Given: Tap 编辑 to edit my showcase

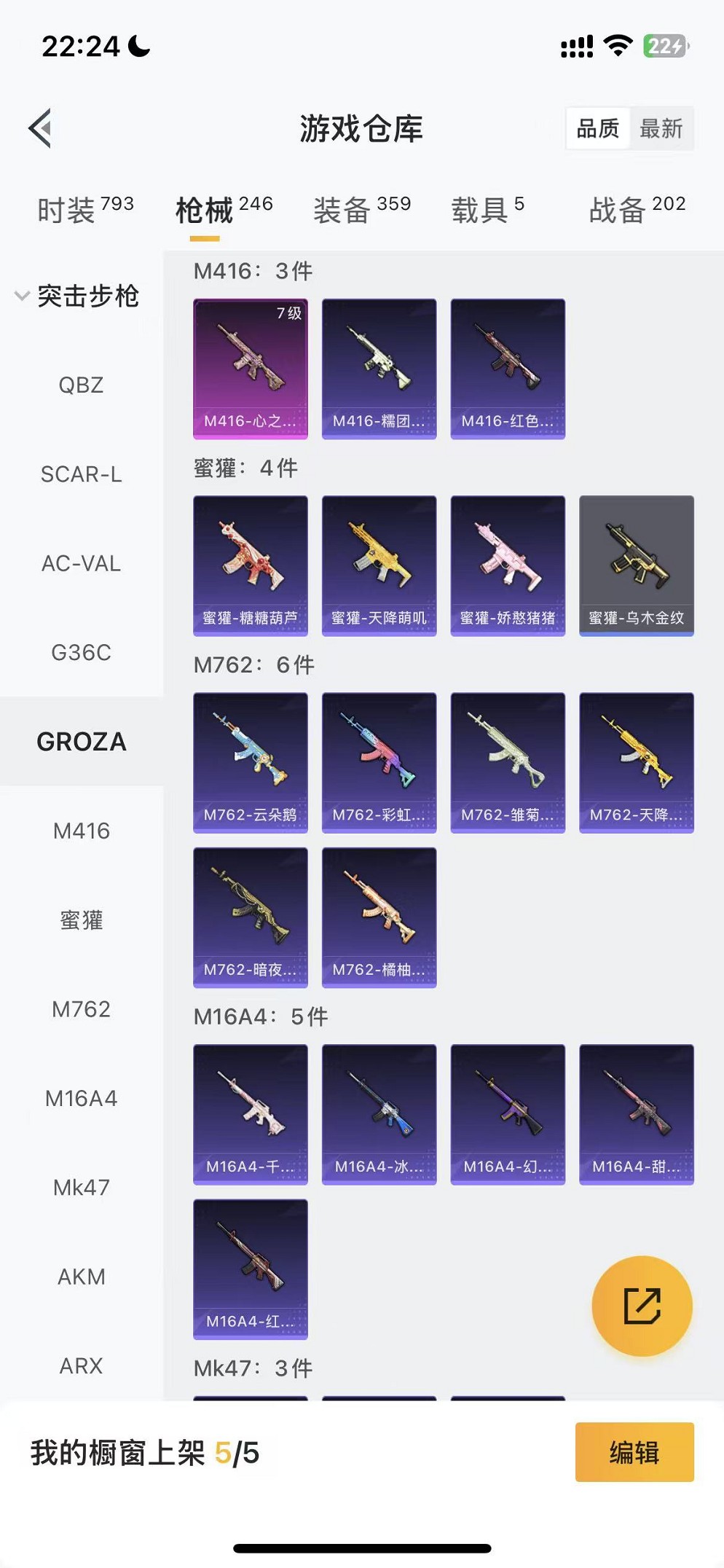Looking at the screenshot, I should [634, 1452].
